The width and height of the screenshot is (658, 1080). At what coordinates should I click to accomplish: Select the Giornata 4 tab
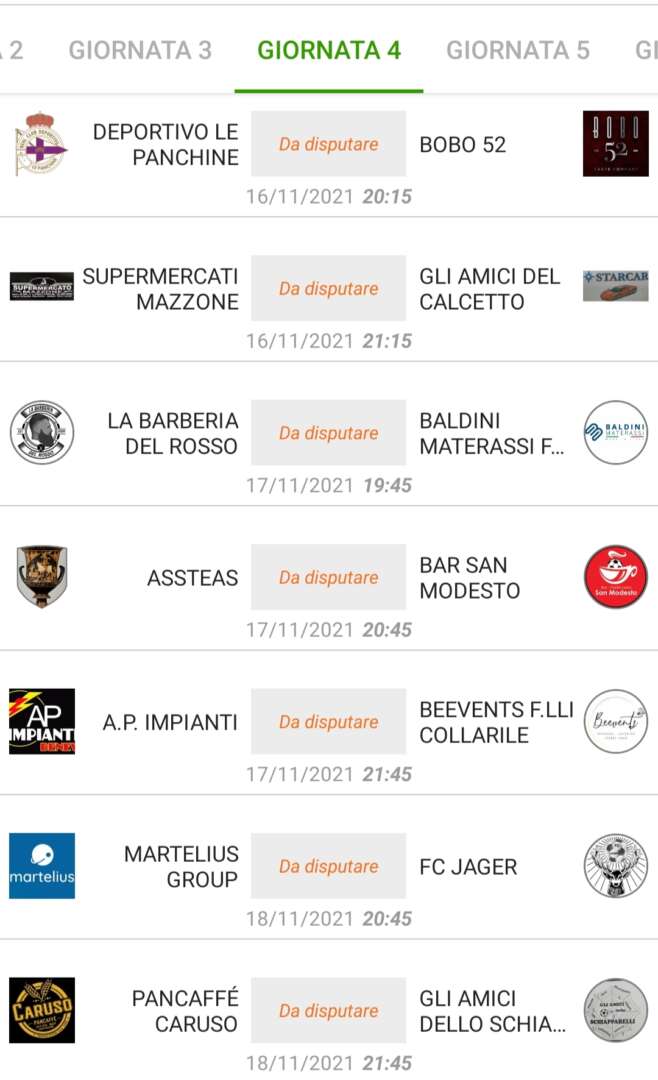click(x=329, y=50)
